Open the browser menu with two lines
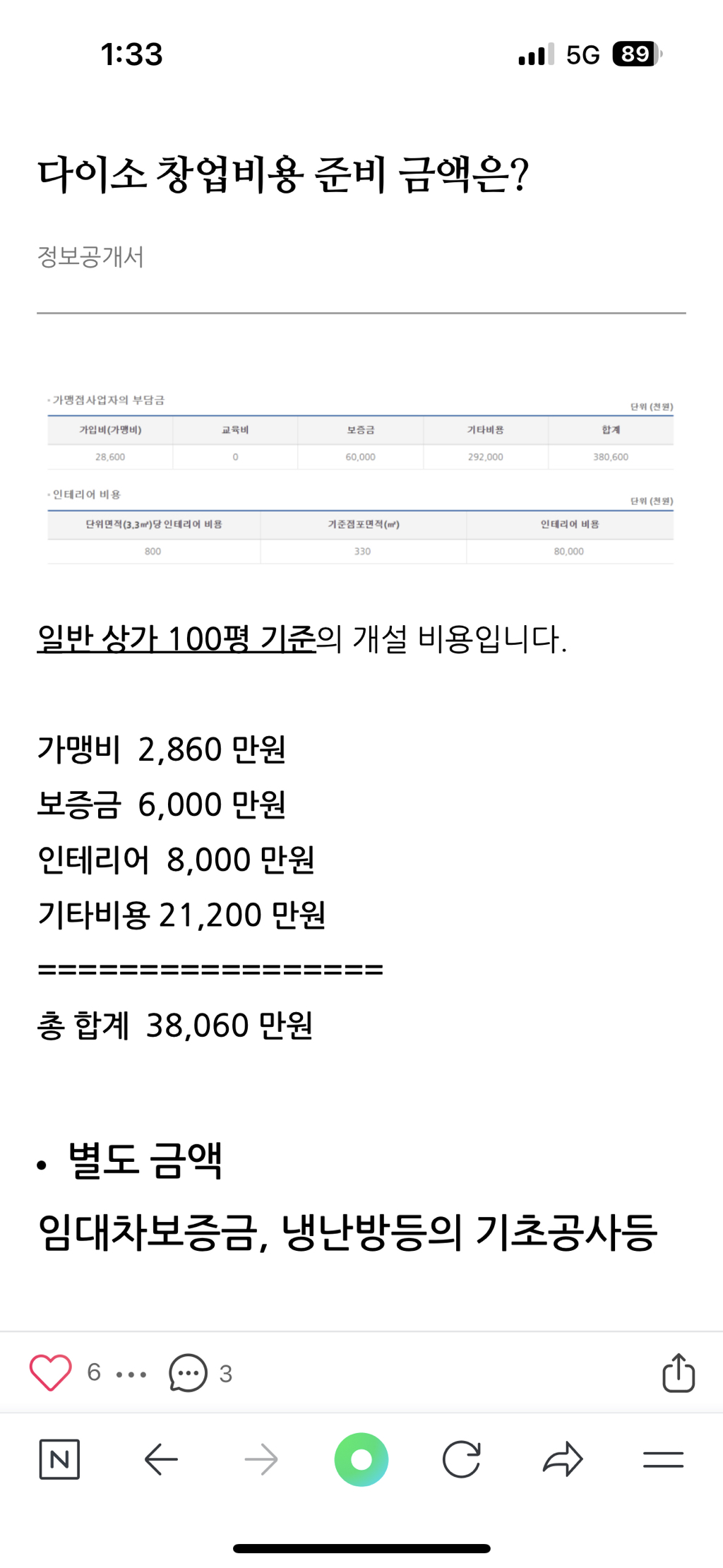 click(x=663, y=1459)
